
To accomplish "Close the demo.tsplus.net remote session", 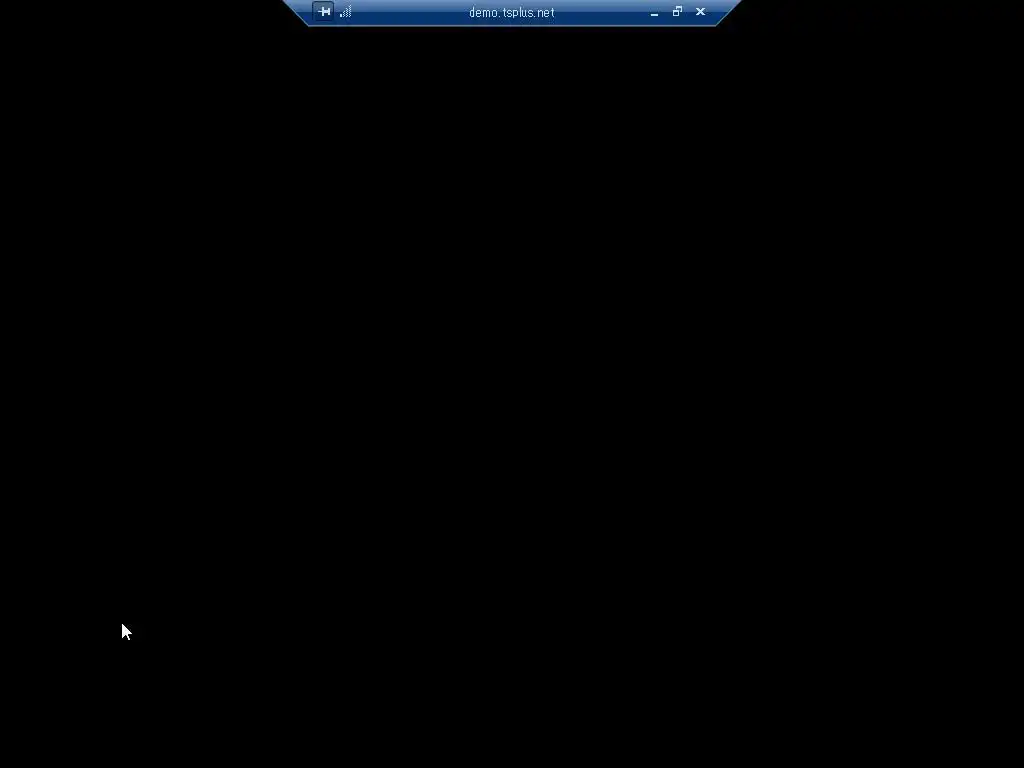I will [x=700, y=12].
